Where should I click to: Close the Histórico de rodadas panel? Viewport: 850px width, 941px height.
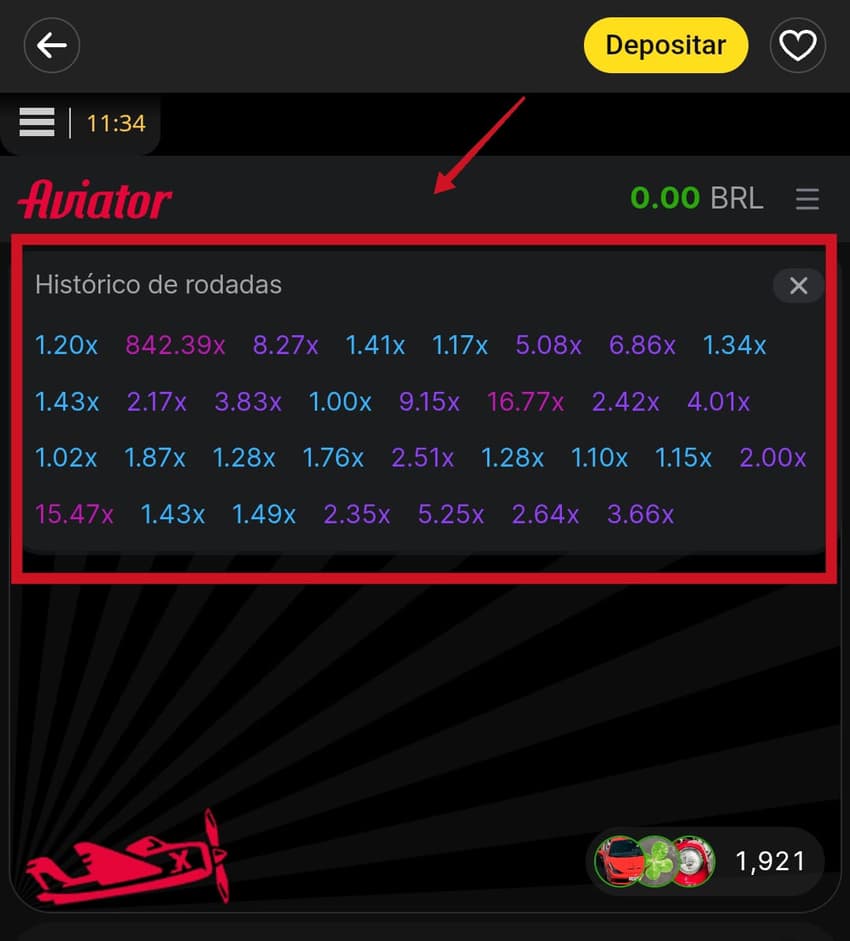[x=798, y=285]
